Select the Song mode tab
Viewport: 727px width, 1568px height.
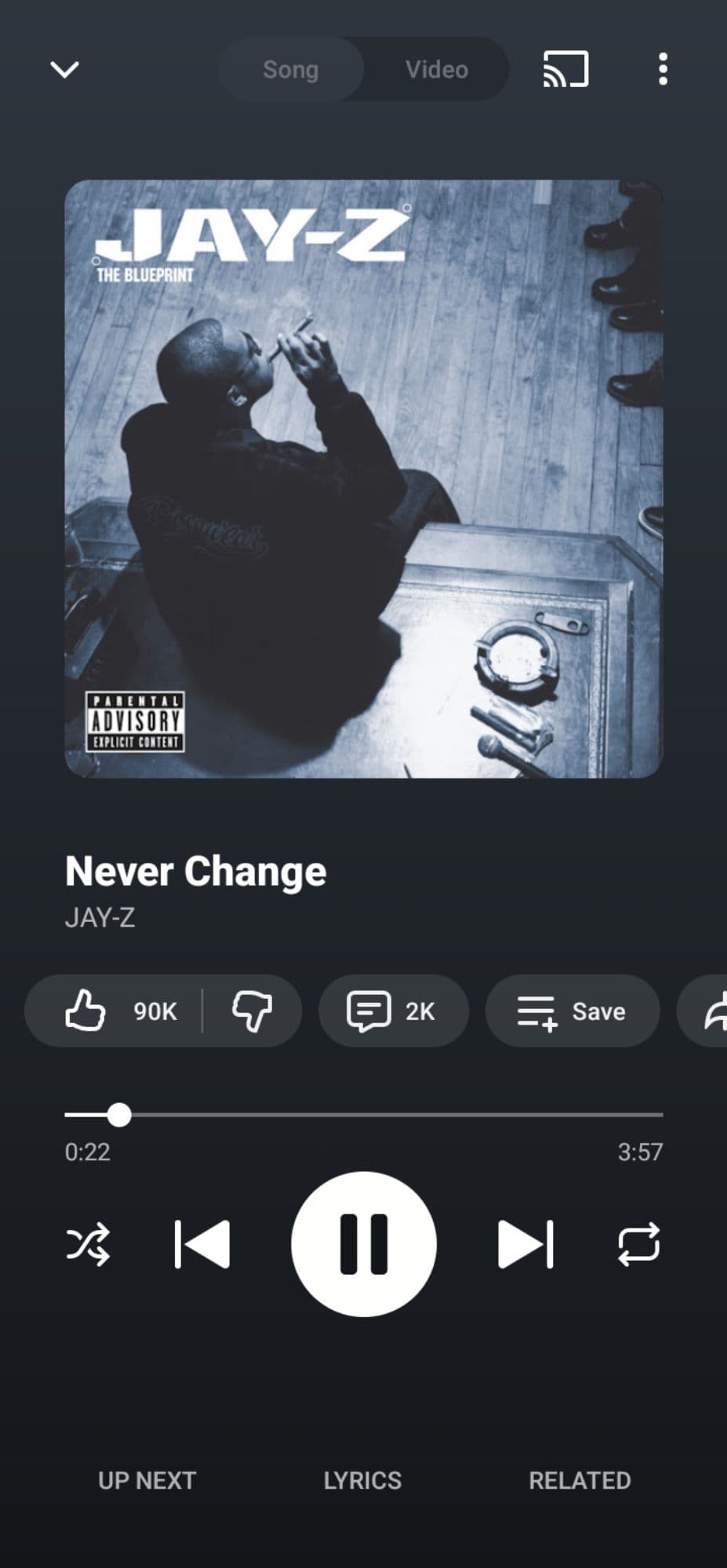pyautogui.click(x=291, y=70)
